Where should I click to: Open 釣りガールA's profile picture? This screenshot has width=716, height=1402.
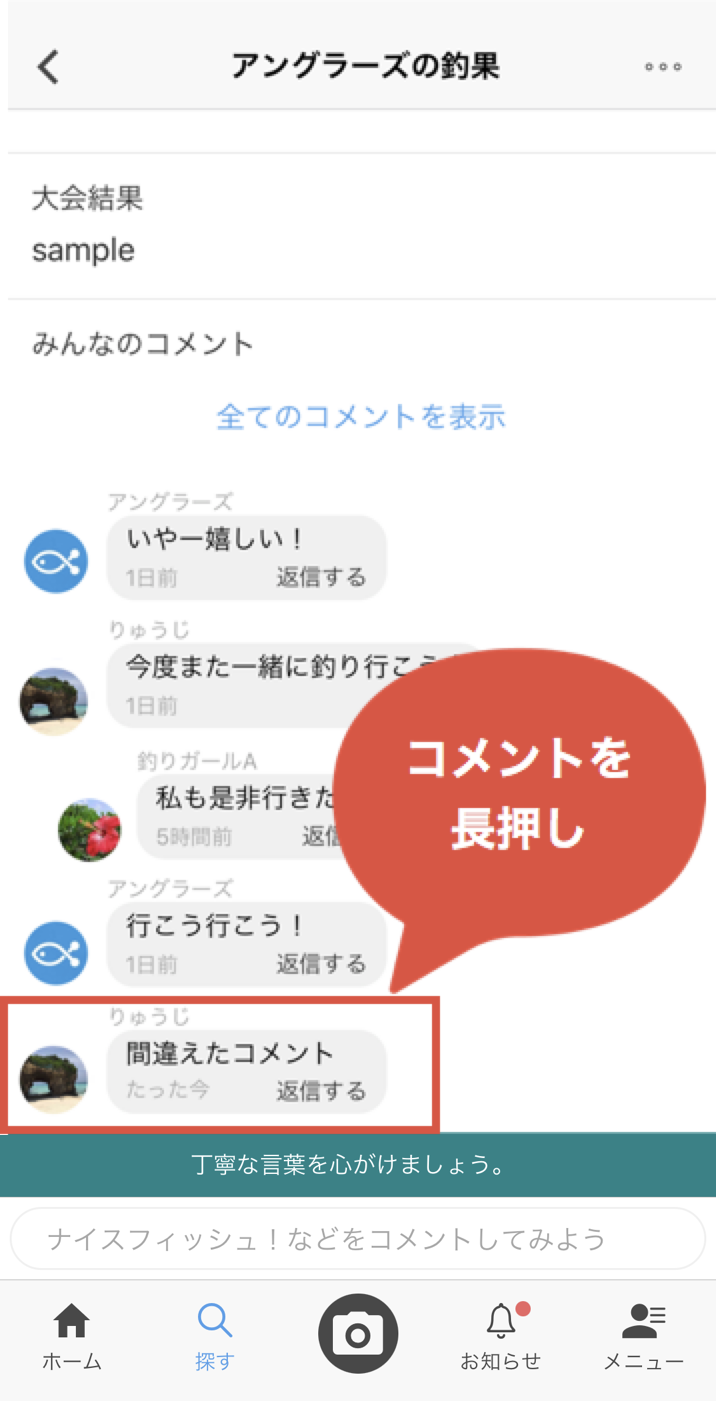pyautogui.click(x=90, y=830)
